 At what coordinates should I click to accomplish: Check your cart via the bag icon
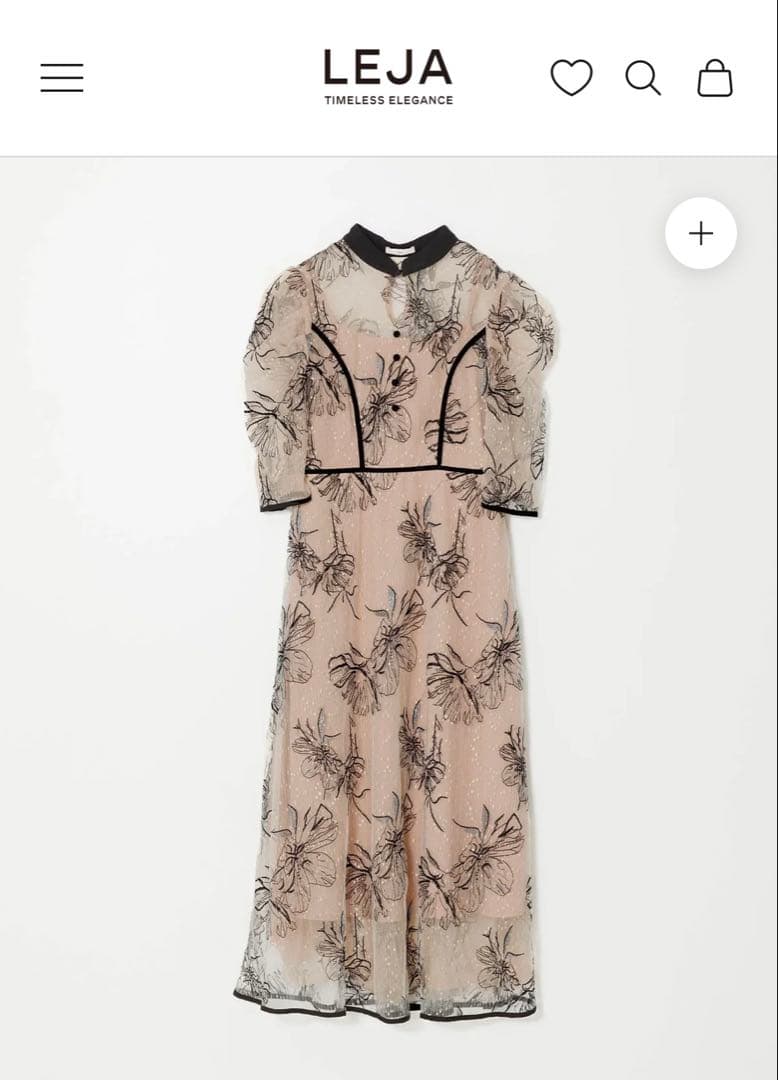pyautogui.click(x=714, y=77)
